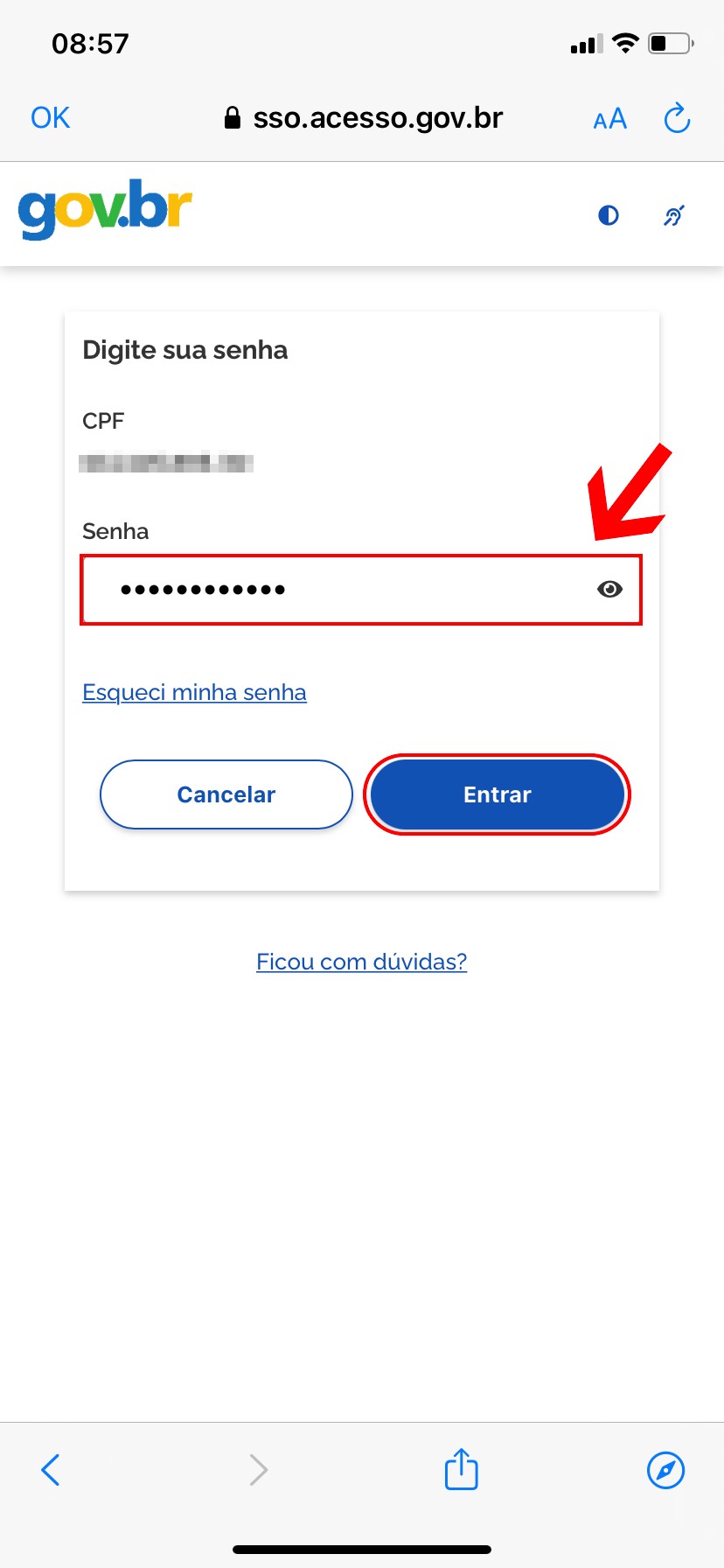Tap the address bar URL

[364, 118]
